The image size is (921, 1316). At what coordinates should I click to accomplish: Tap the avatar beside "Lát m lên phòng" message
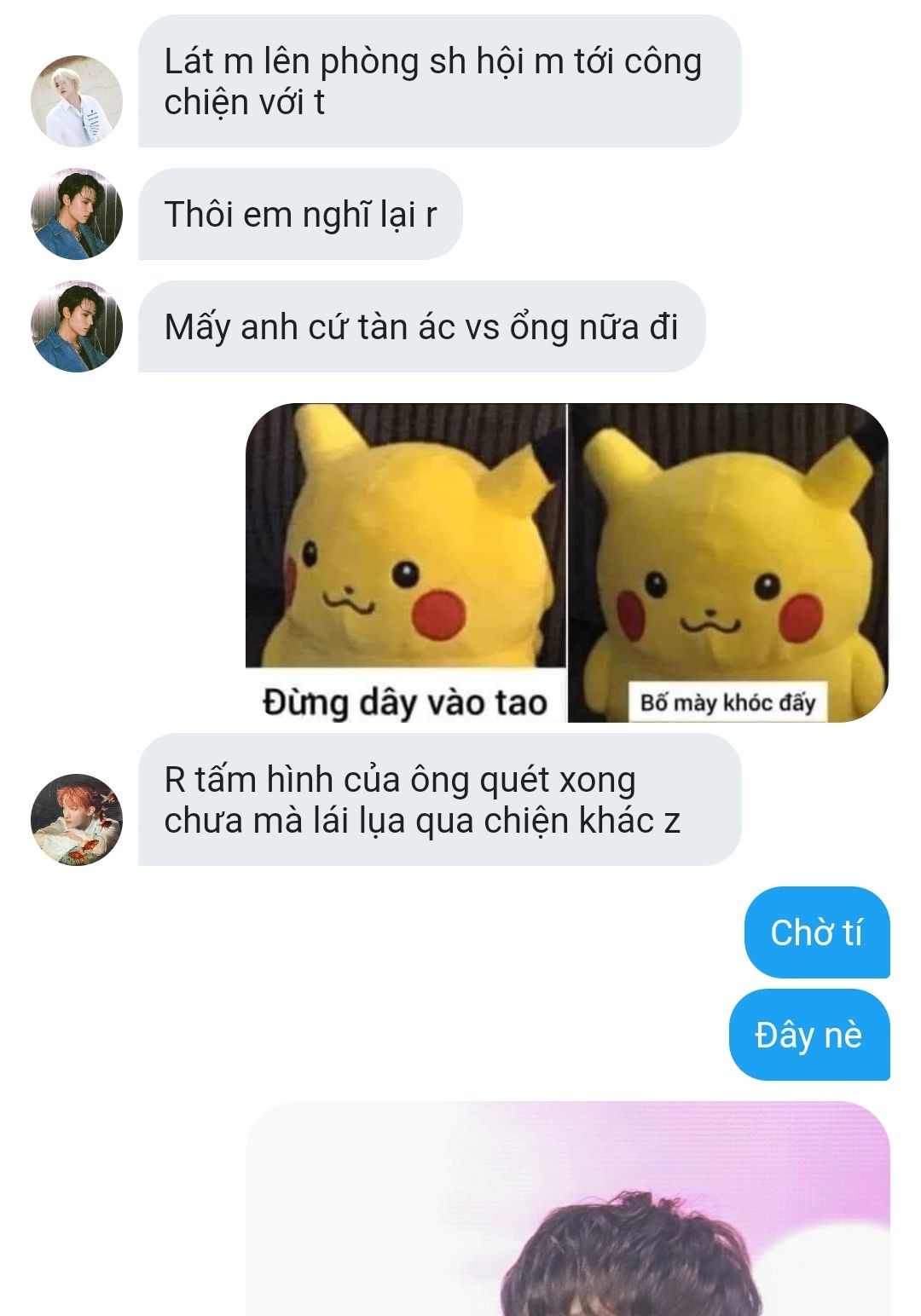coord(77,102)
